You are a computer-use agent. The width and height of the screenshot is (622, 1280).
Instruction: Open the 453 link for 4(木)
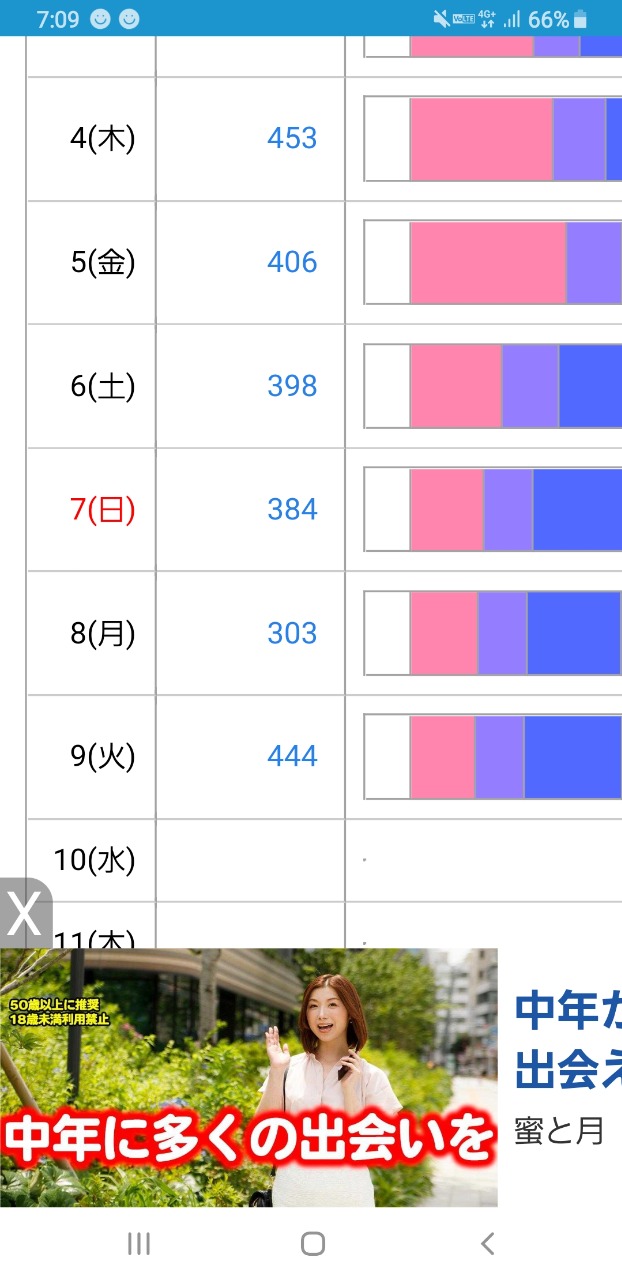coord(292,138)
